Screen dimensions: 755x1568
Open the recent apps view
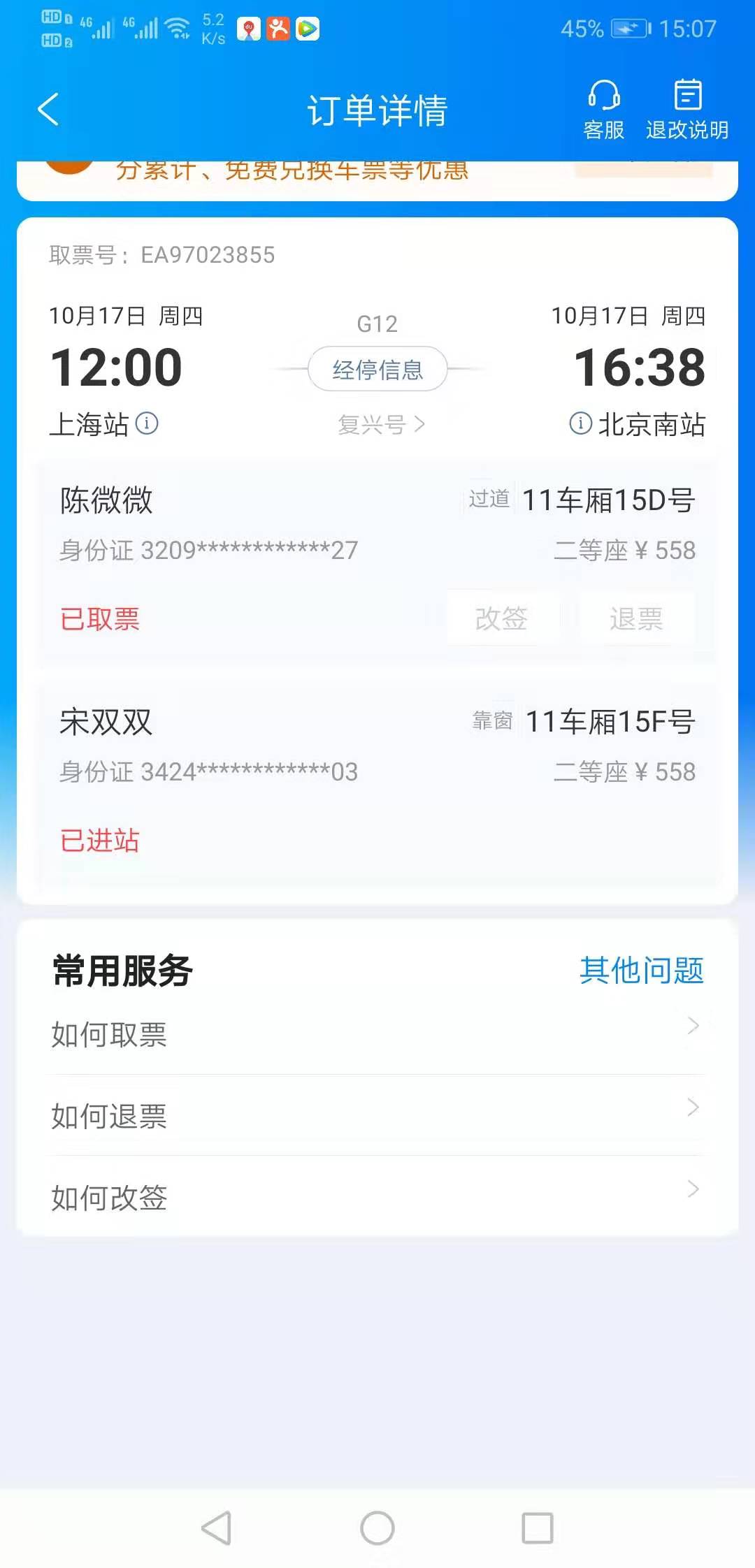point(538,1527)
